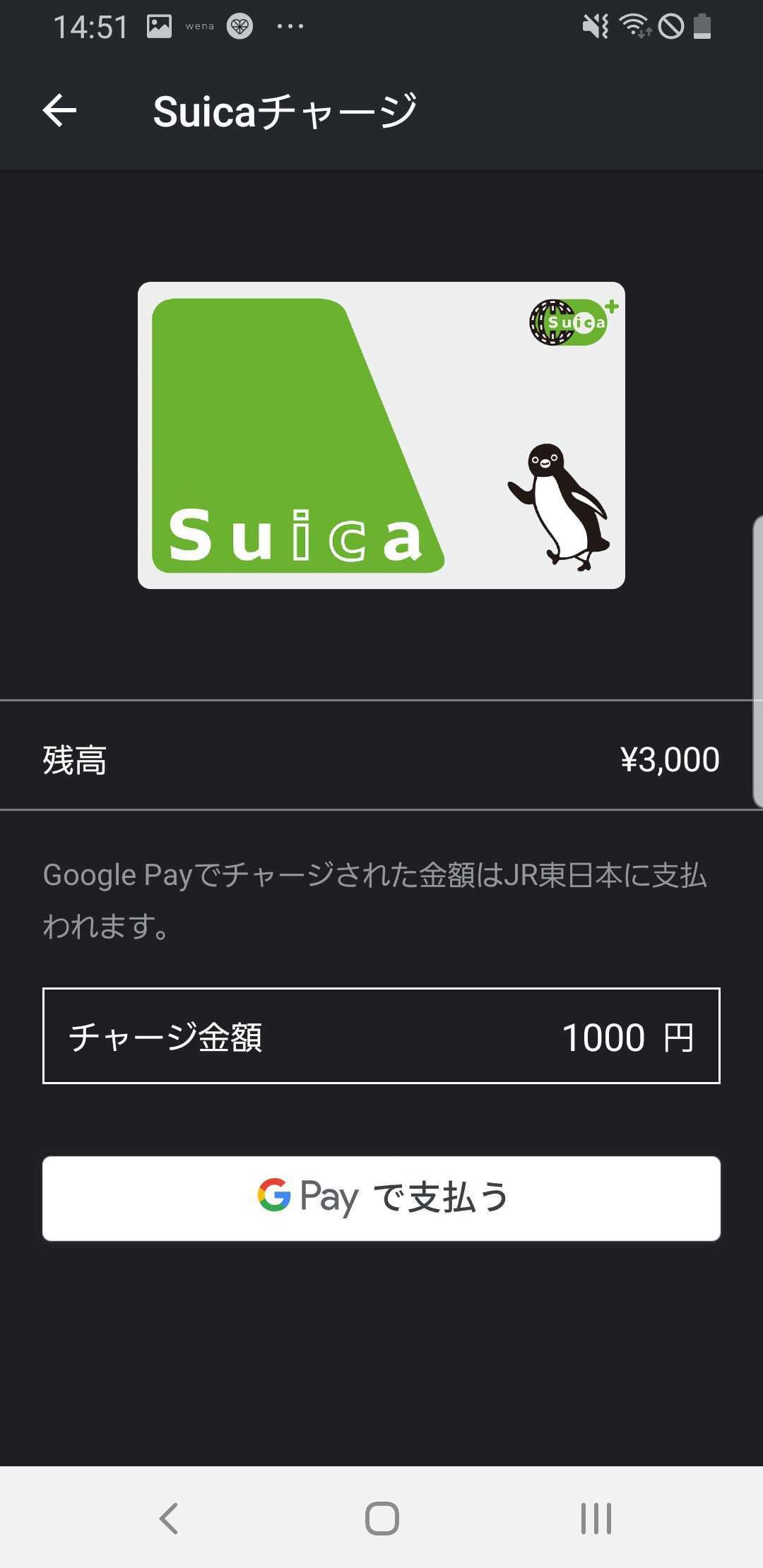The height and width of the screenshot is (1568, 763).
Task: Edit the チャージ金額 charge amount field
Action: coord(381,1035)
